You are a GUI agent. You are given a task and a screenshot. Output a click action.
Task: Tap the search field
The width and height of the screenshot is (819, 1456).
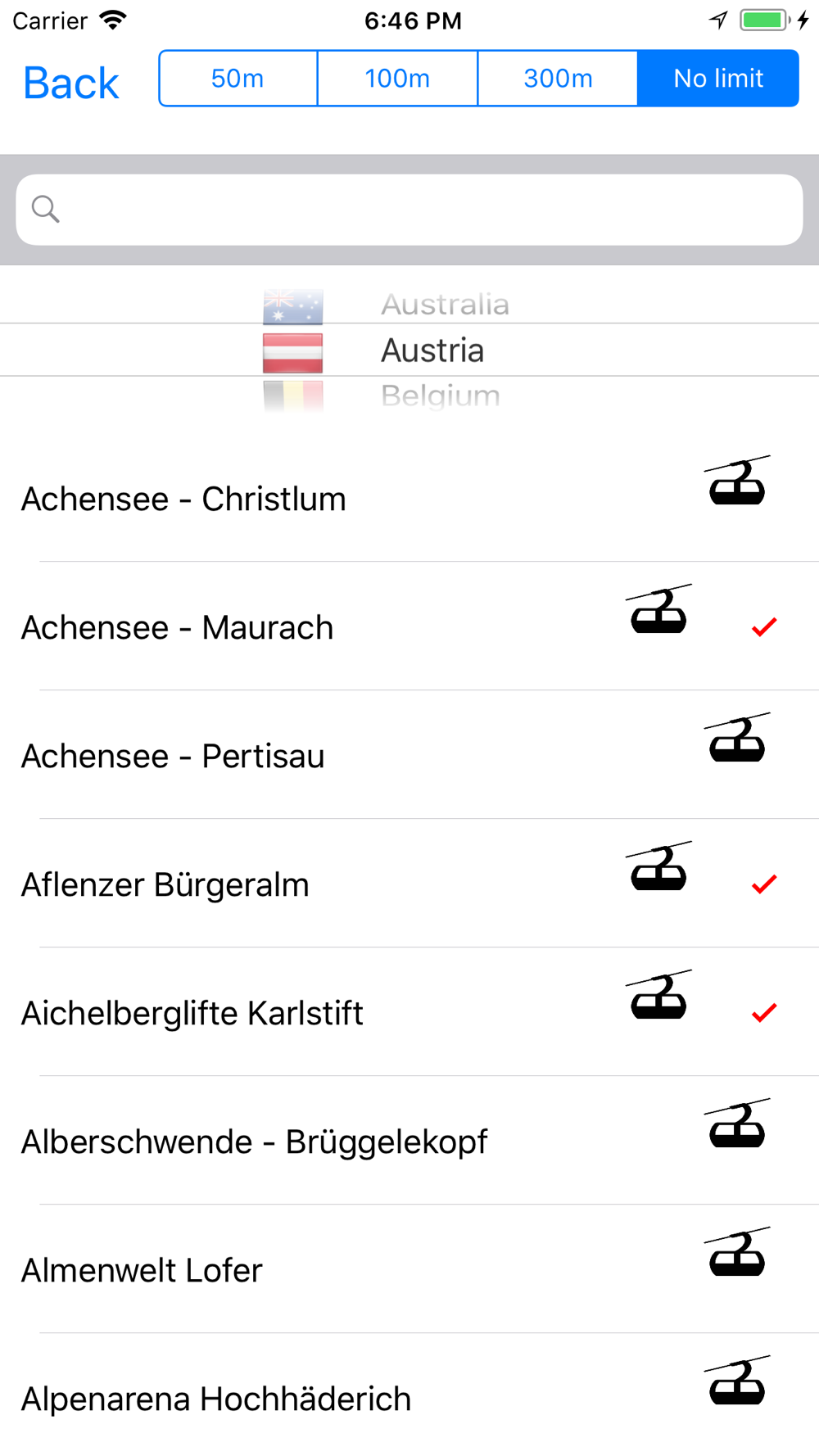pos(409,210)
